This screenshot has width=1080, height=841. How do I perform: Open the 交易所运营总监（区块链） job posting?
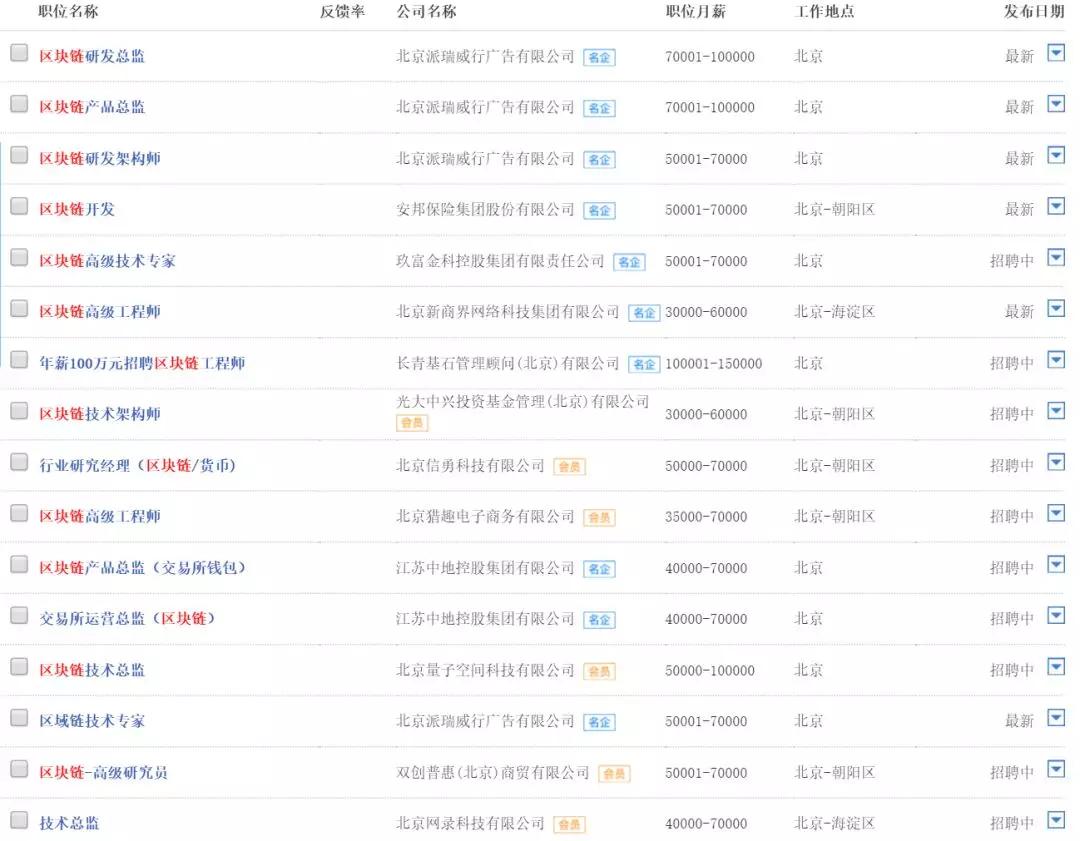(127, 619)
